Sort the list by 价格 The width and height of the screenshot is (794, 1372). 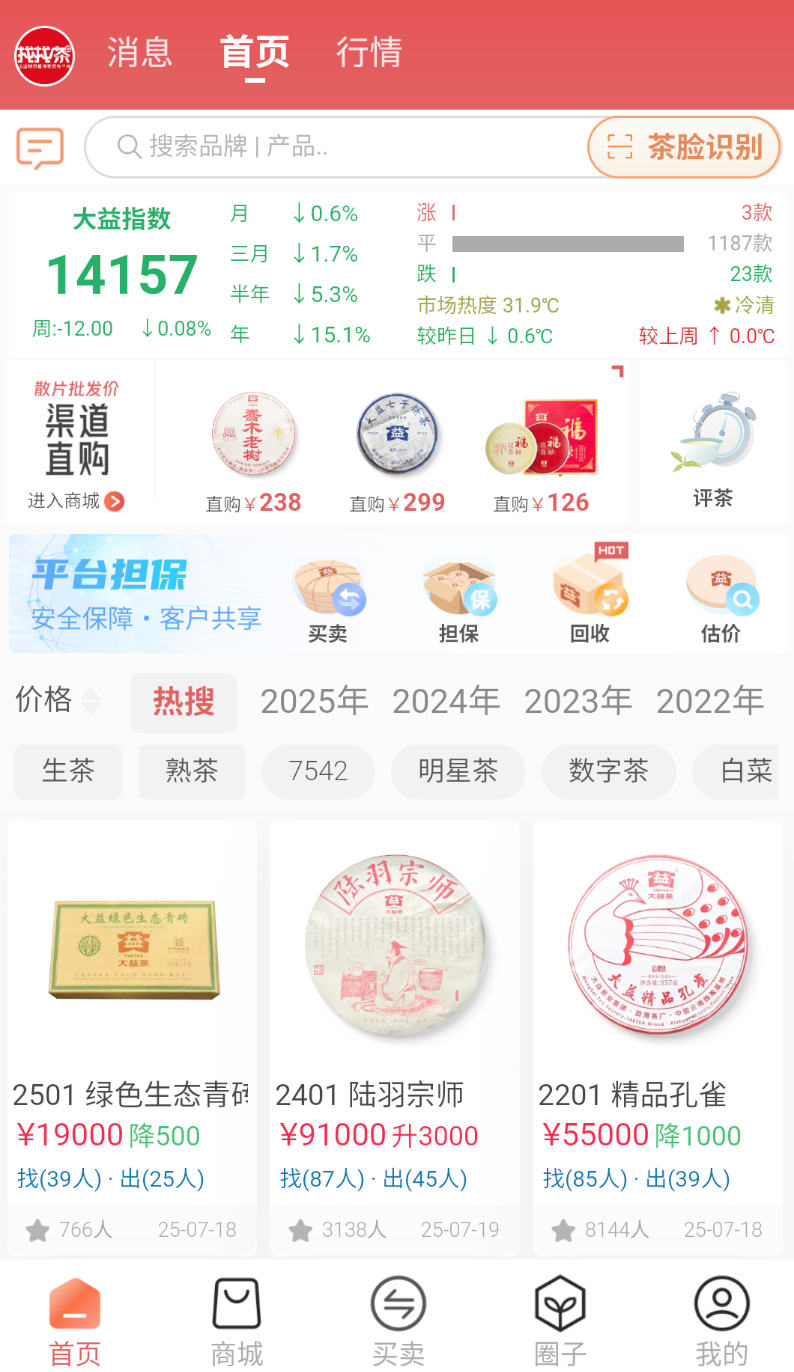[x=58, y=700]
